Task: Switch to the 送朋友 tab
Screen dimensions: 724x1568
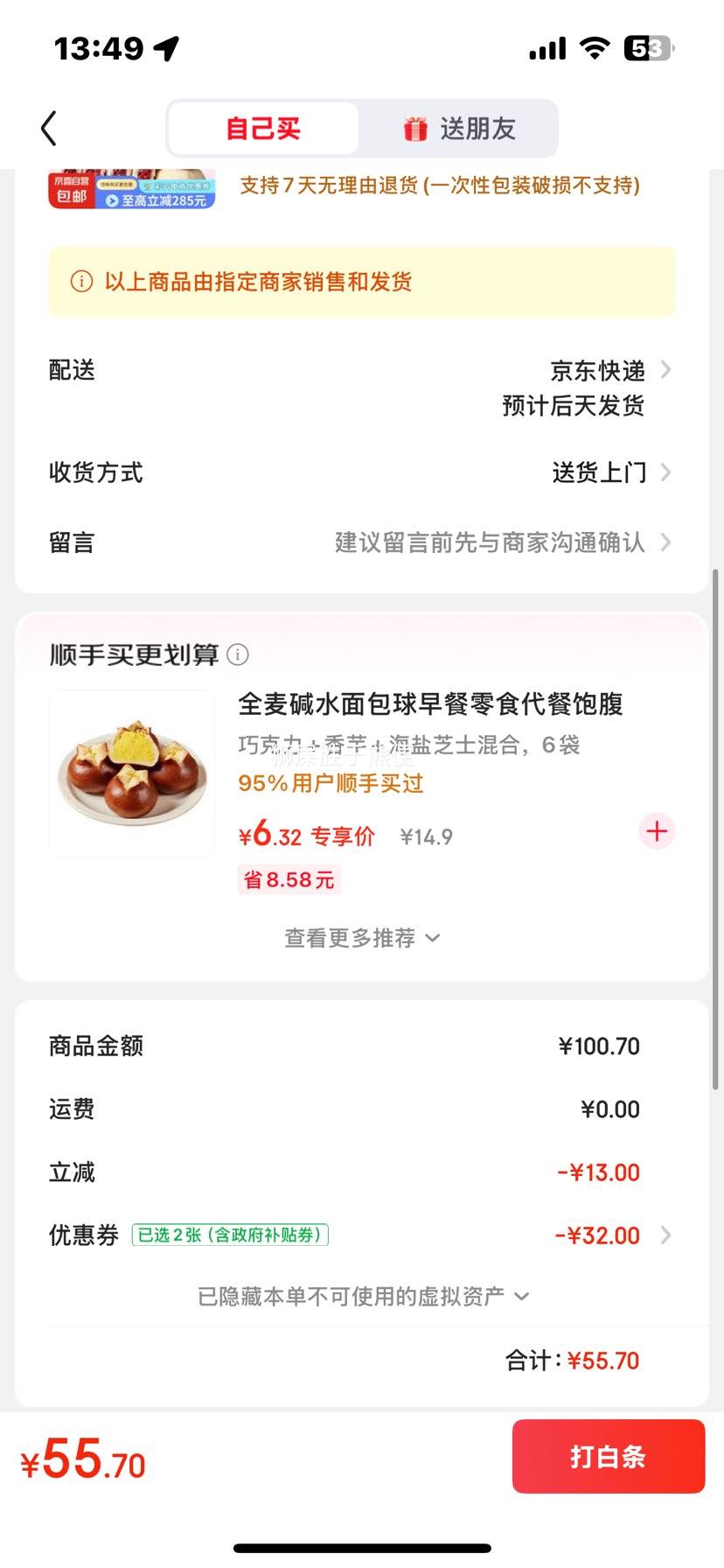Action: 463,128
